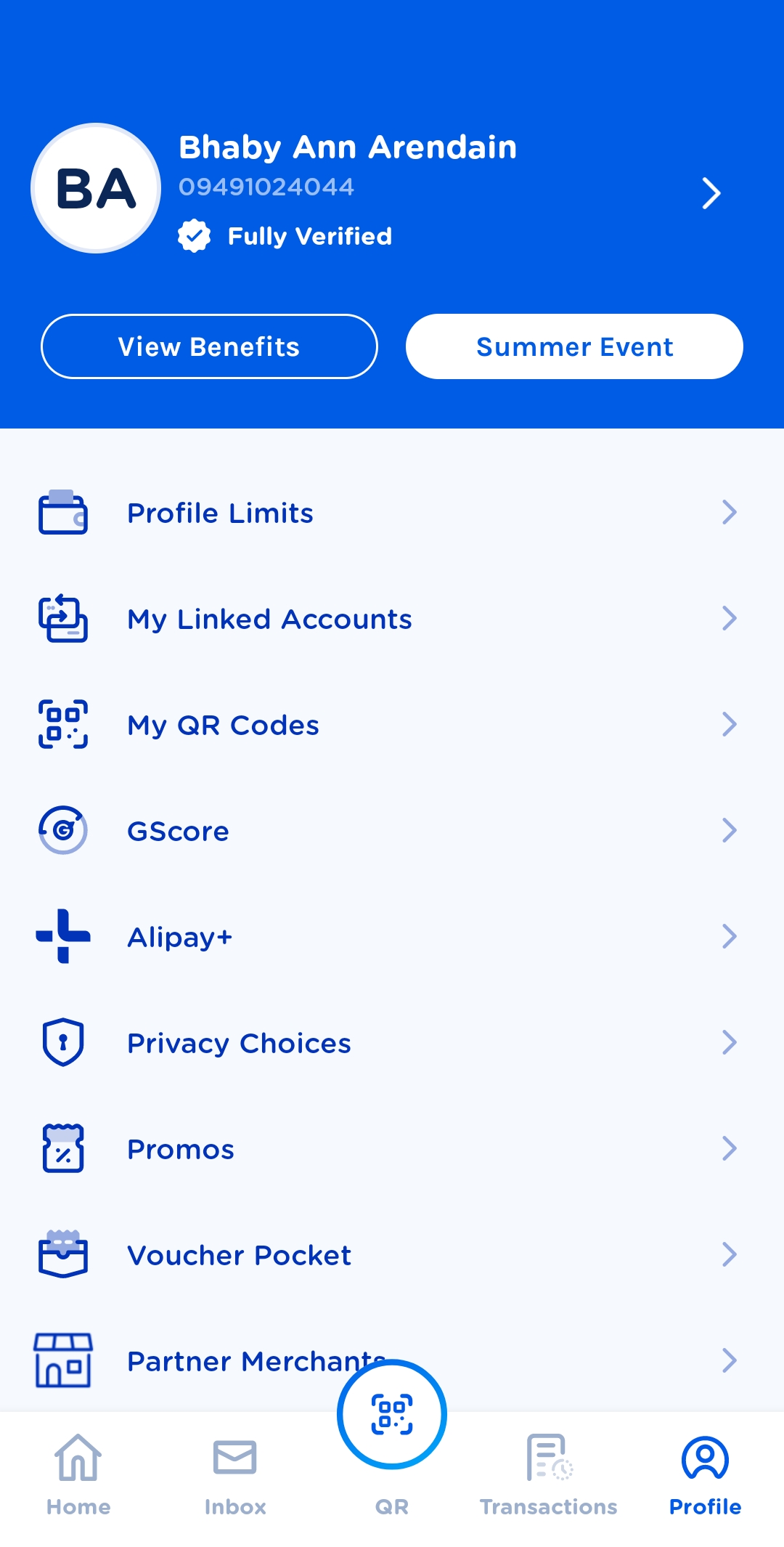Image resolution: width=784 pixels, height=1547 pixels.
Task: Open the Summer Event button
Action: (x=574, y=346)
